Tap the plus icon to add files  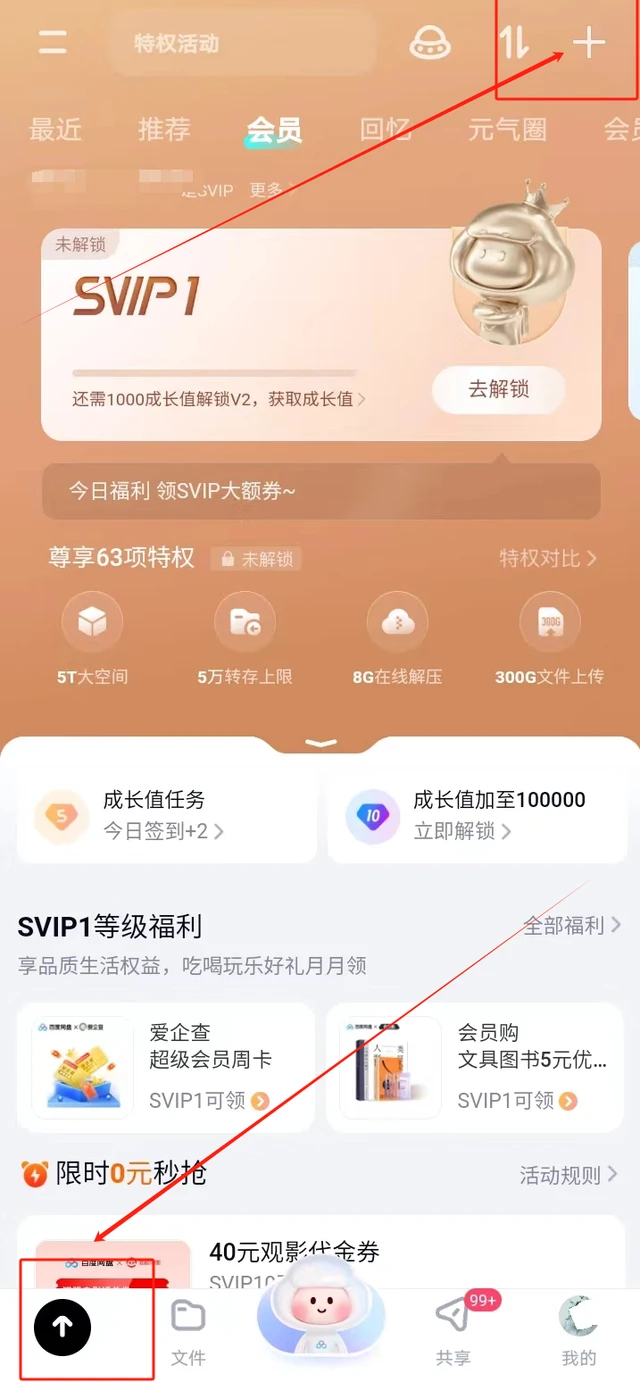(588, 43)
